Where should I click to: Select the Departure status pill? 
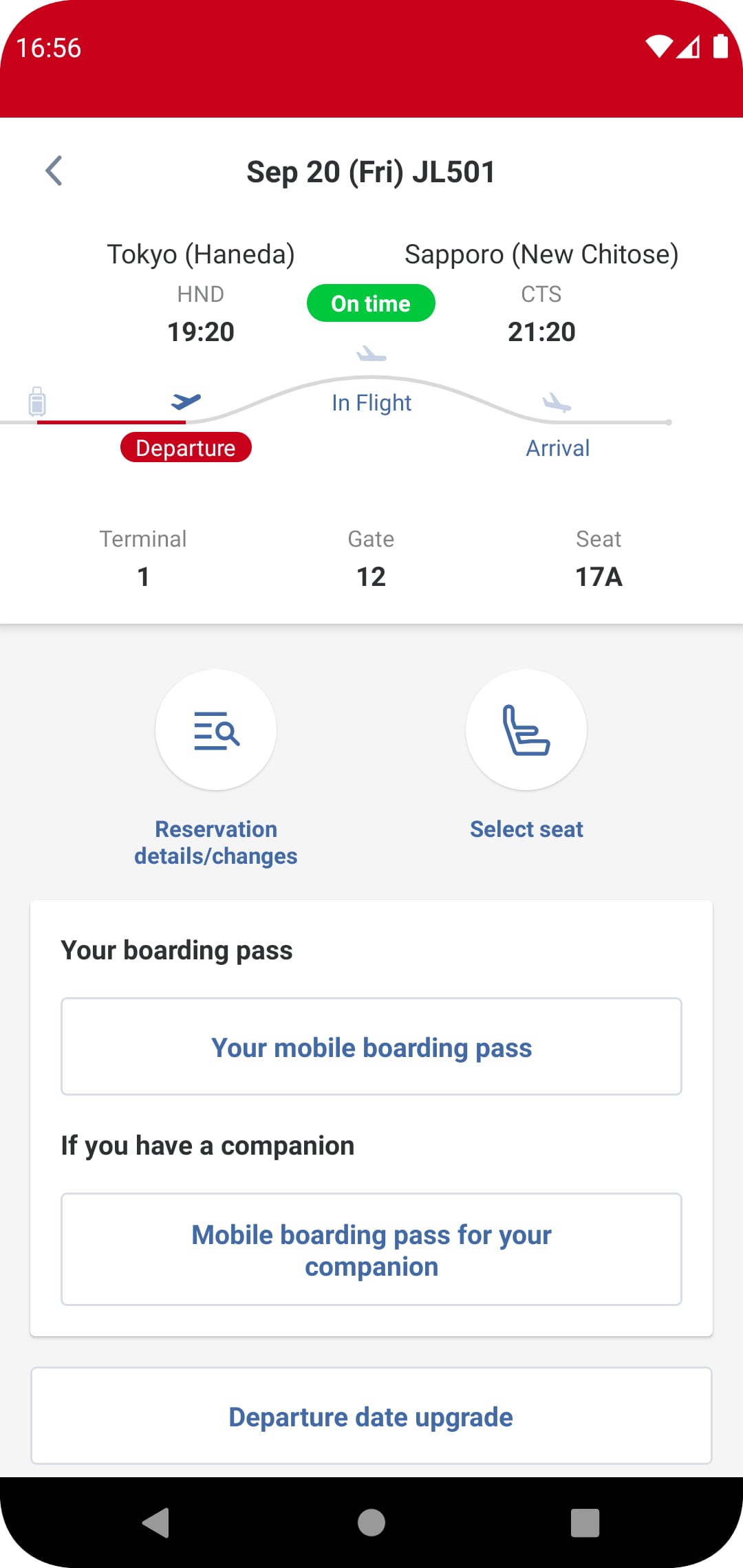(x=185, y=447)
